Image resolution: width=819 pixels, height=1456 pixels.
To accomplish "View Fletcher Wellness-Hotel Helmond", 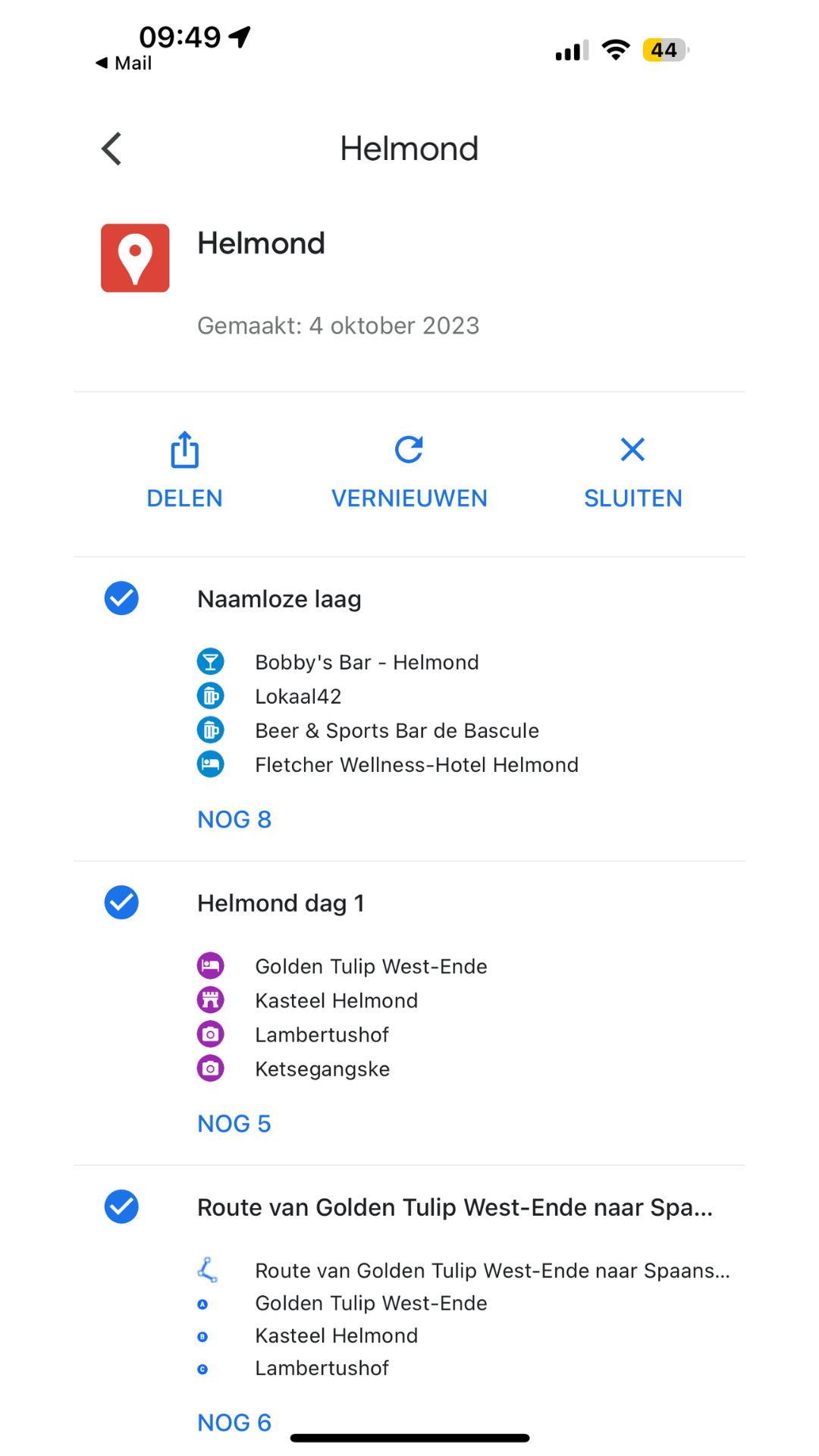I will pyautogui.click(x=416, y=764).
